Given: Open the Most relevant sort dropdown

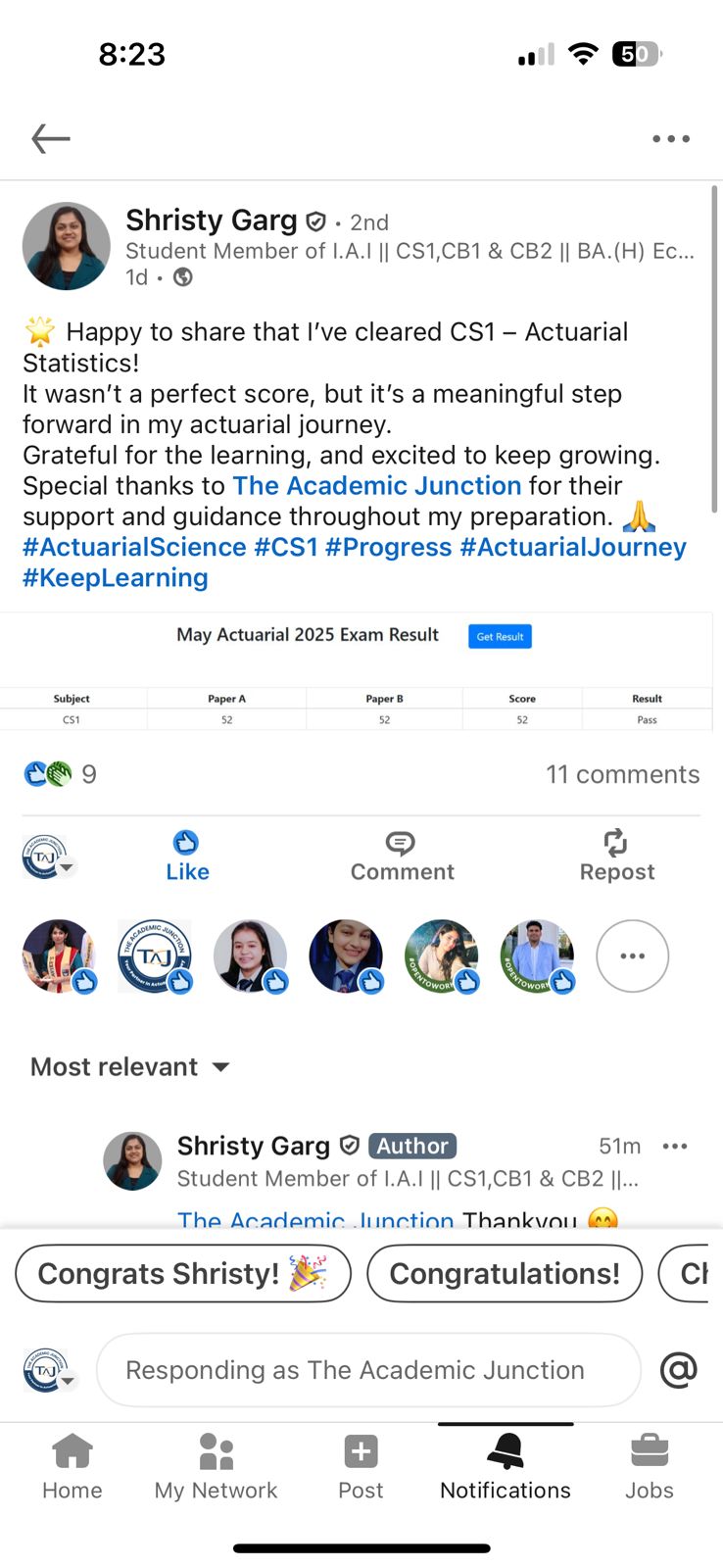Looking at the screenshot, I should [129, 1066].
